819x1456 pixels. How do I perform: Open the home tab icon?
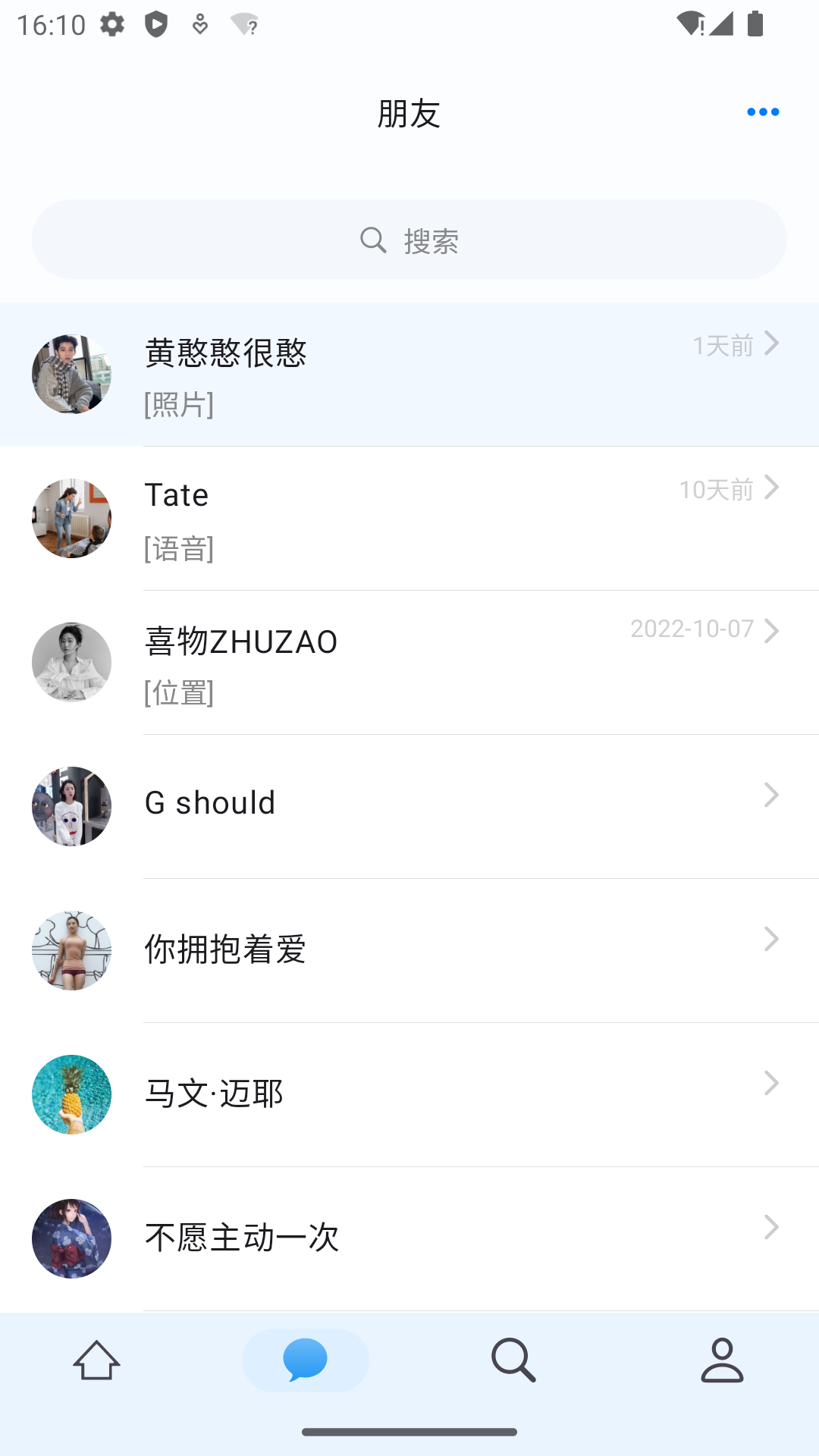pos(96,1360)
